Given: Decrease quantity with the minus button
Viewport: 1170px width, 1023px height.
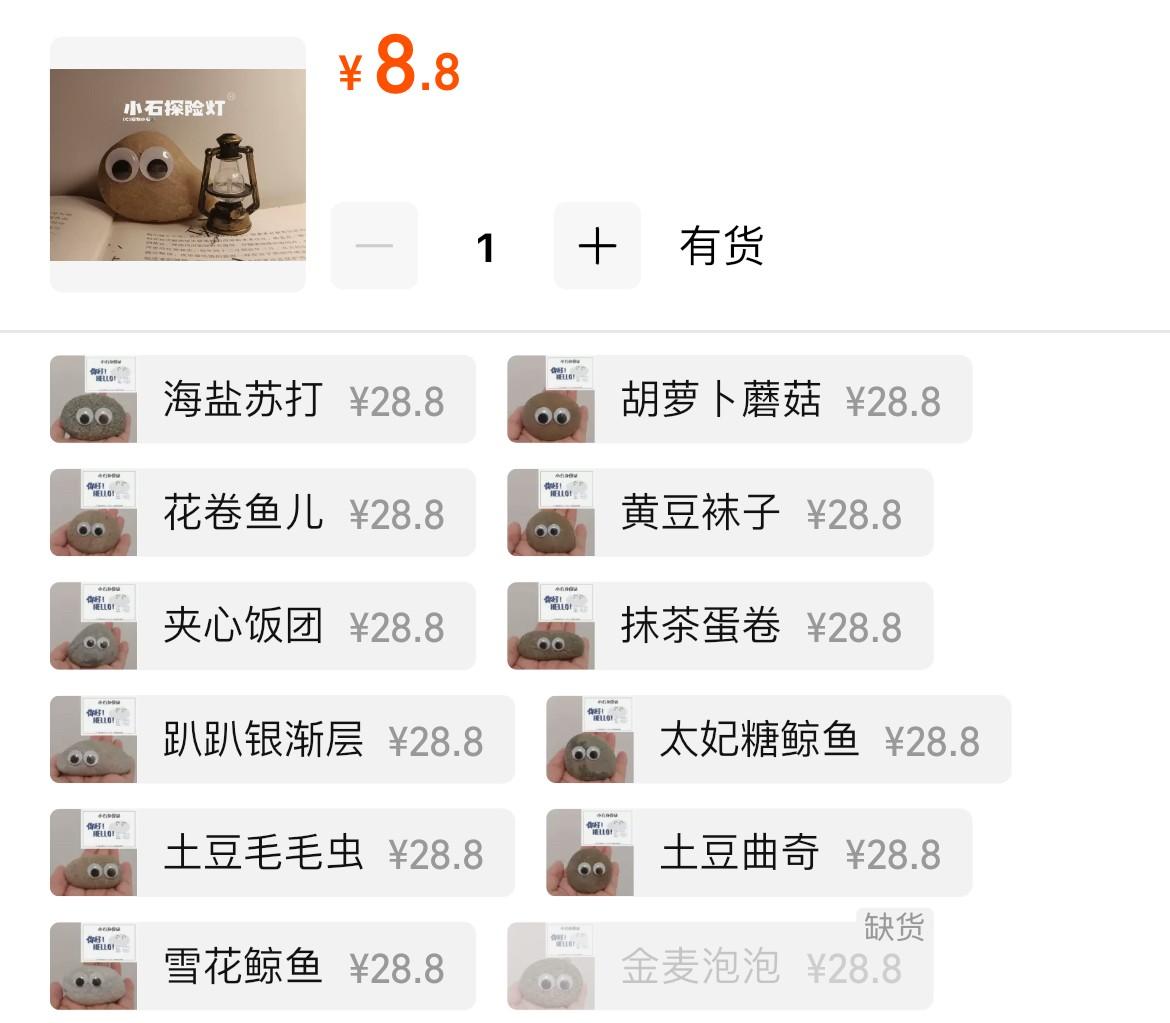Looking at the screenshot, I should (374, 245).
